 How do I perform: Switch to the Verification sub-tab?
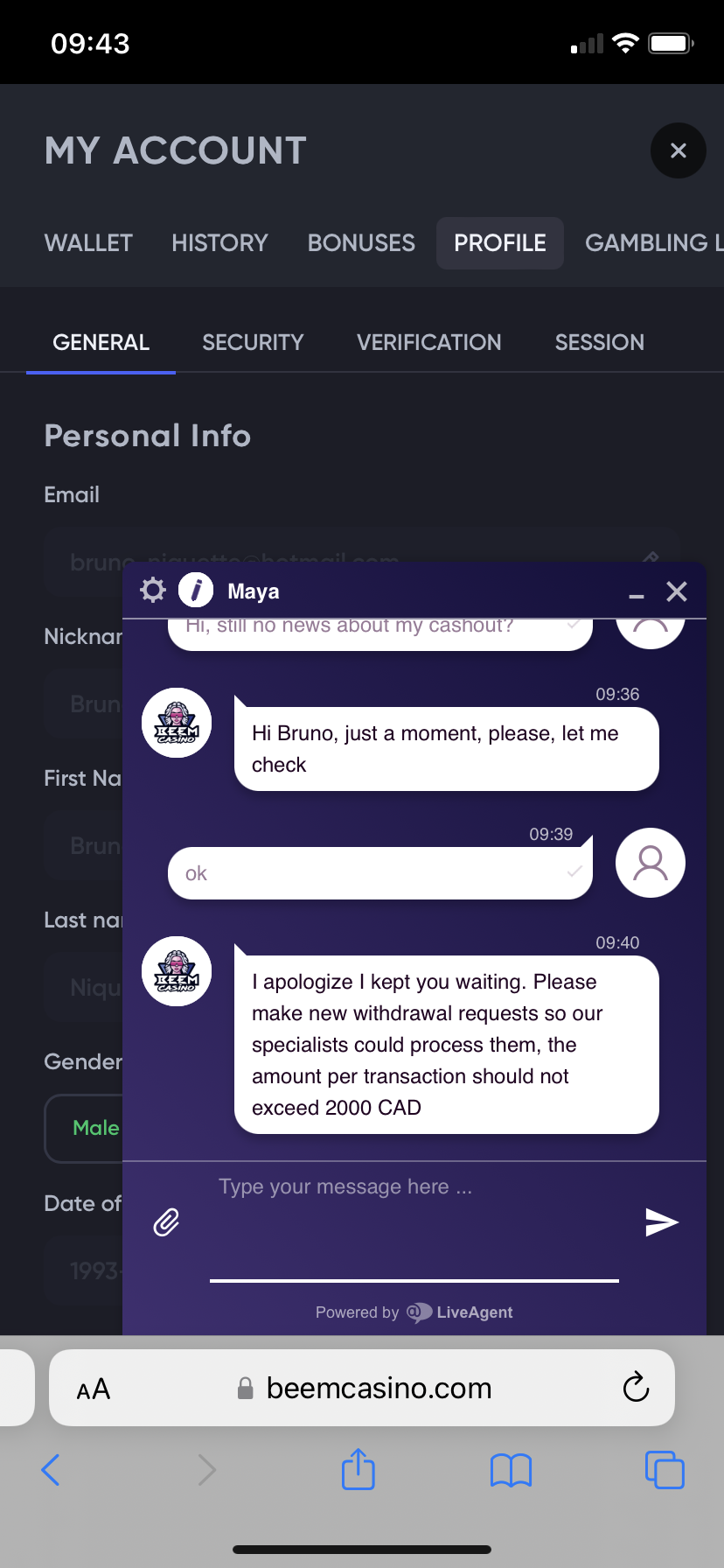(428, 342)
